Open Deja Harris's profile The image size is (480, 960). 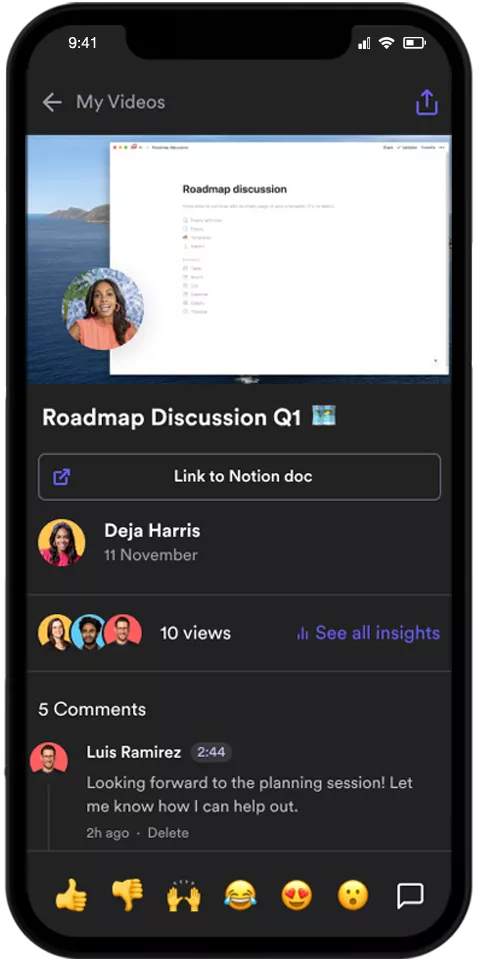[61, 542]
